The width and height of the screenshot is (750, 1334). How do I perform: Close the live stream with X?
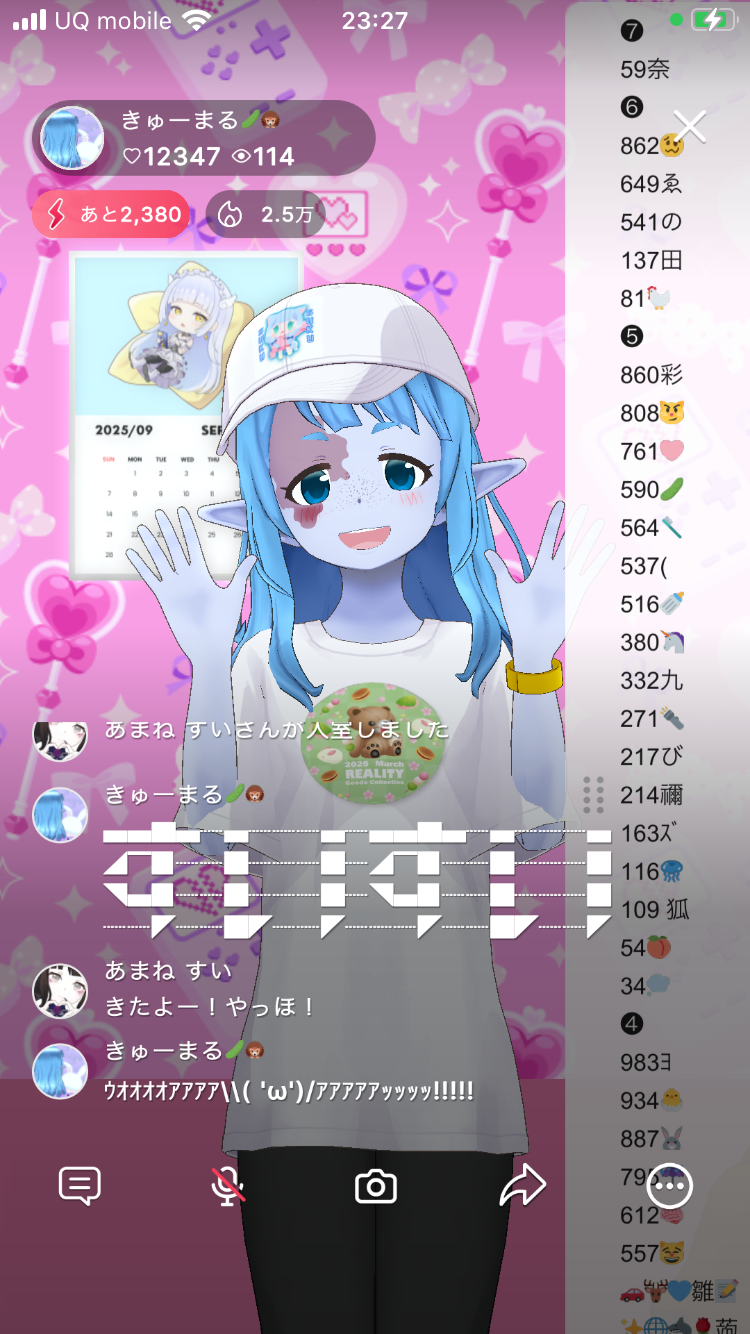(690, 126)
